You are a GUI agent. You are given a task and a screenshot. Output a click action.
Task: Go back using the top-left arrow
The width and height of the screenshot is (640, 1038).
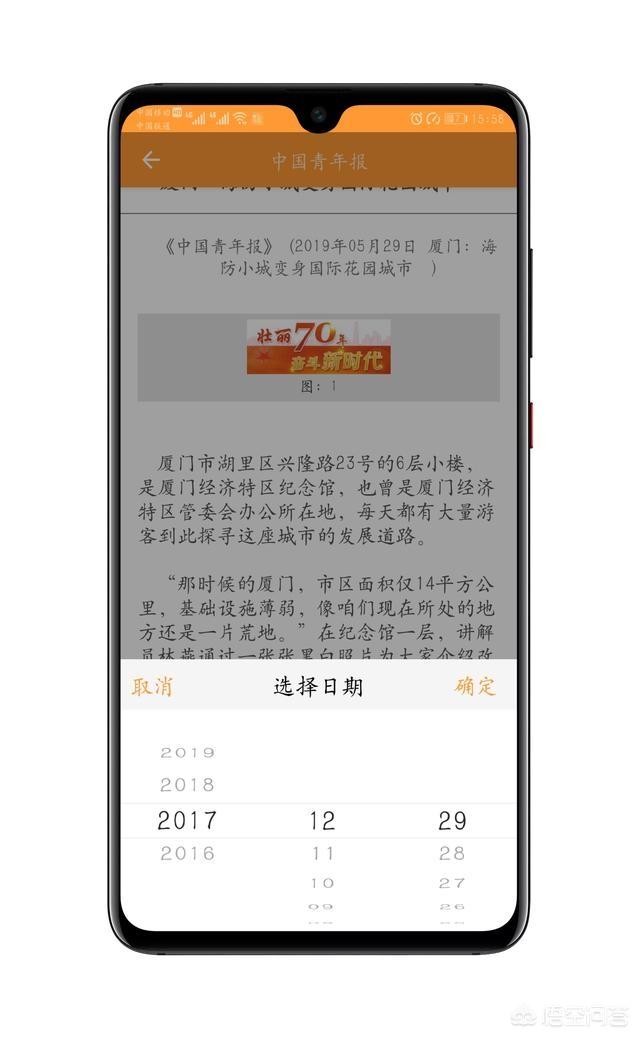tap(151, 160)
